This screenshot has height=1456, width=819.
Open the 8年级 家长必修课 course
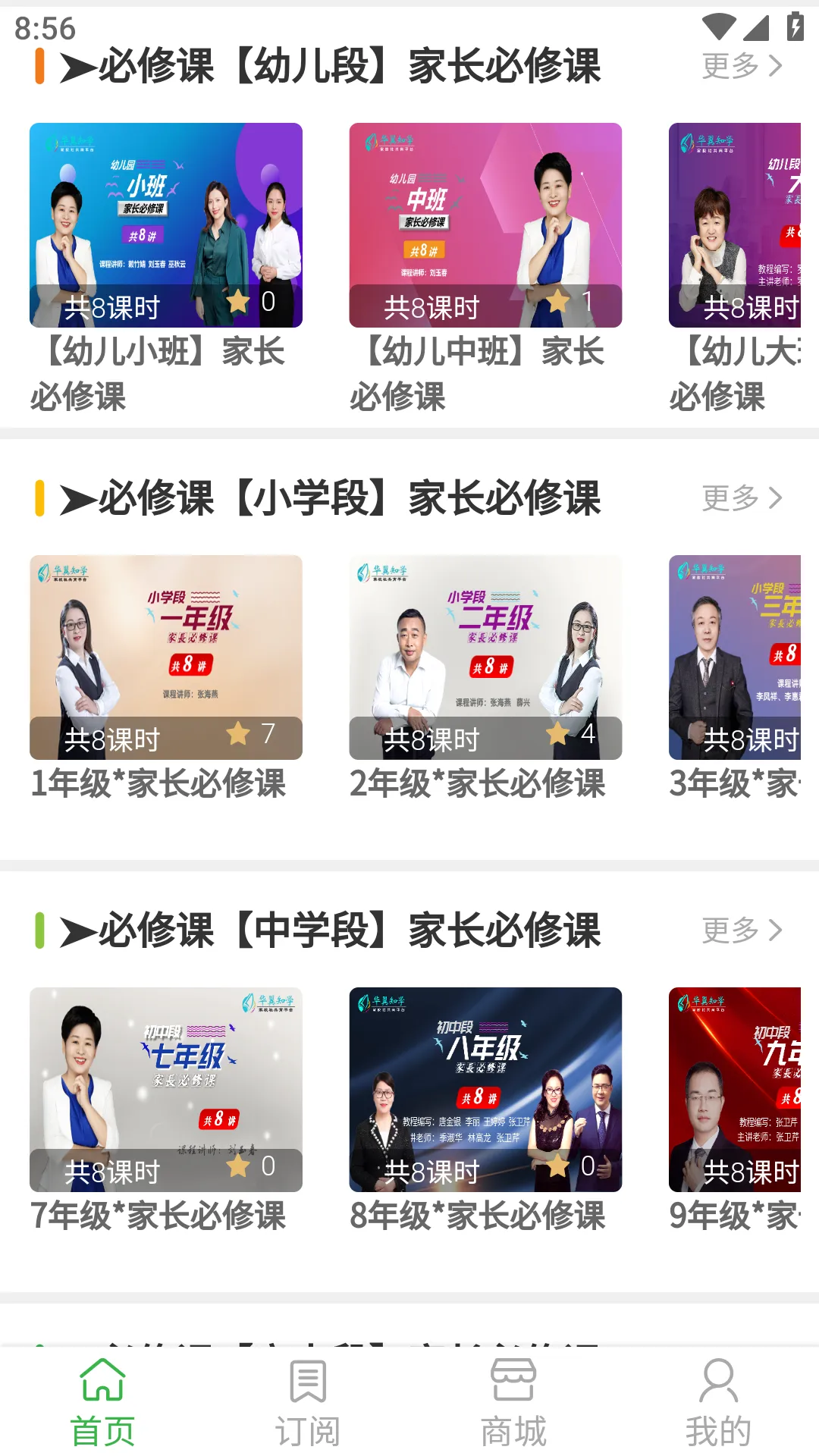pos(485,1090)
